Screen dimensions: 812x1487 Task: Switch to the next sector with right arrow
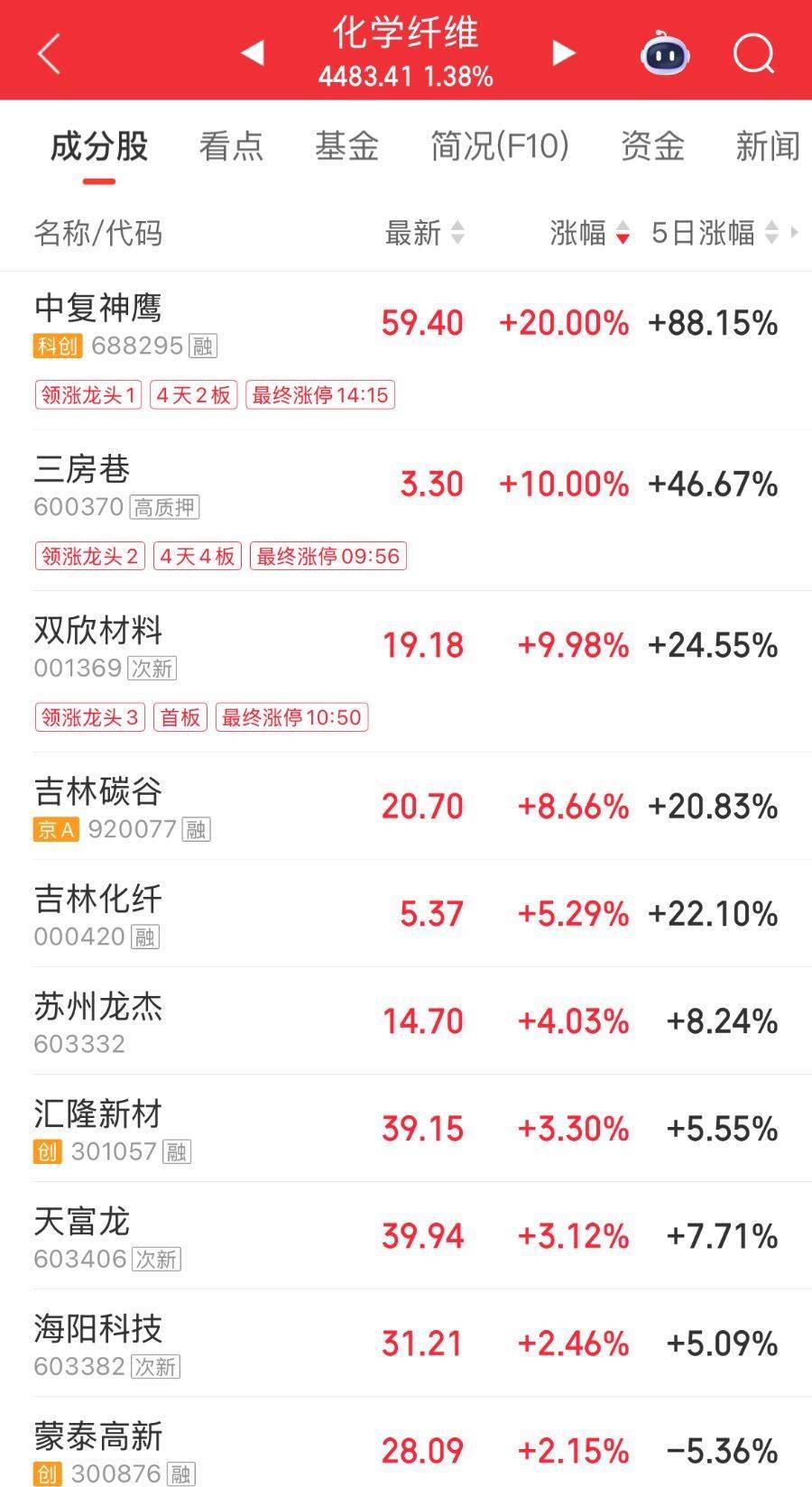564,52
